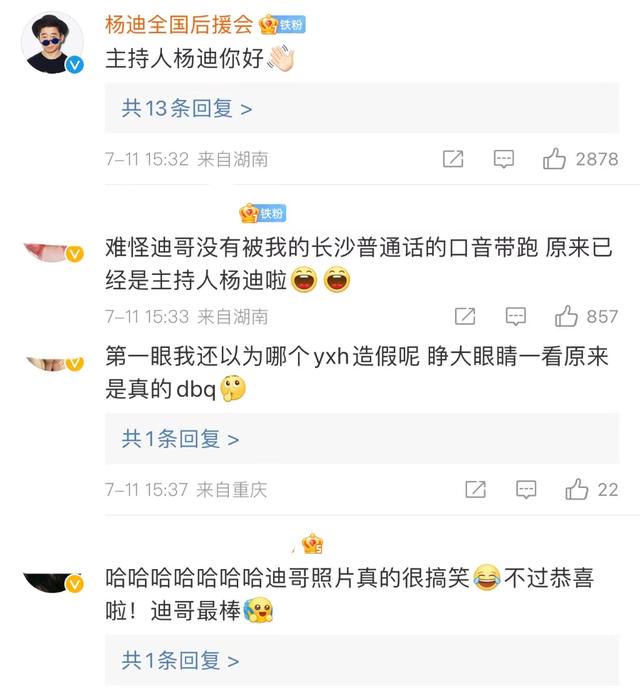This screenshot has width=640, height=694.
Task: Share the 主持人杨迪你好 comment
Action: click(453, 159)
